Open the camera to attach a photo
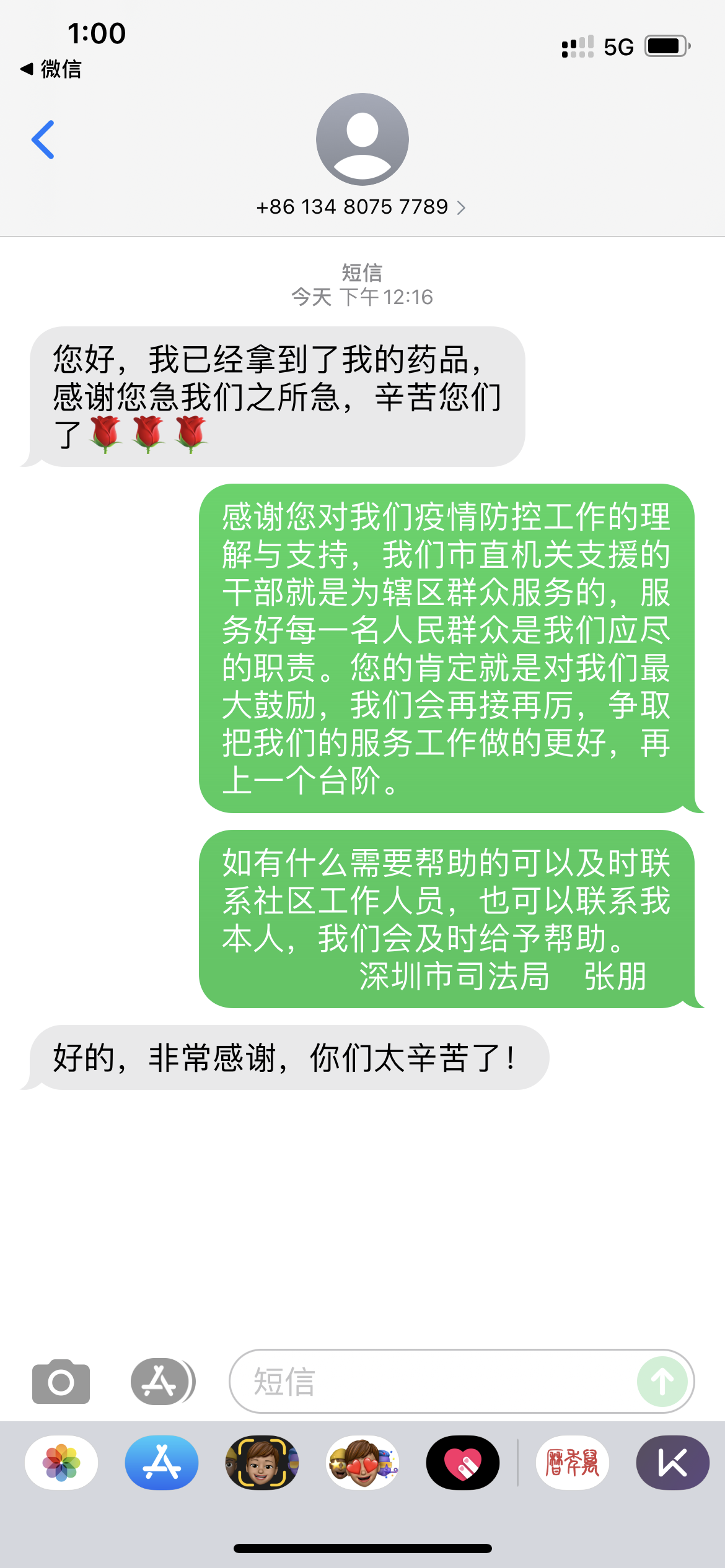Image resolution: width=725 pixels, height=1568 pixels. [x=61, y=1382]
